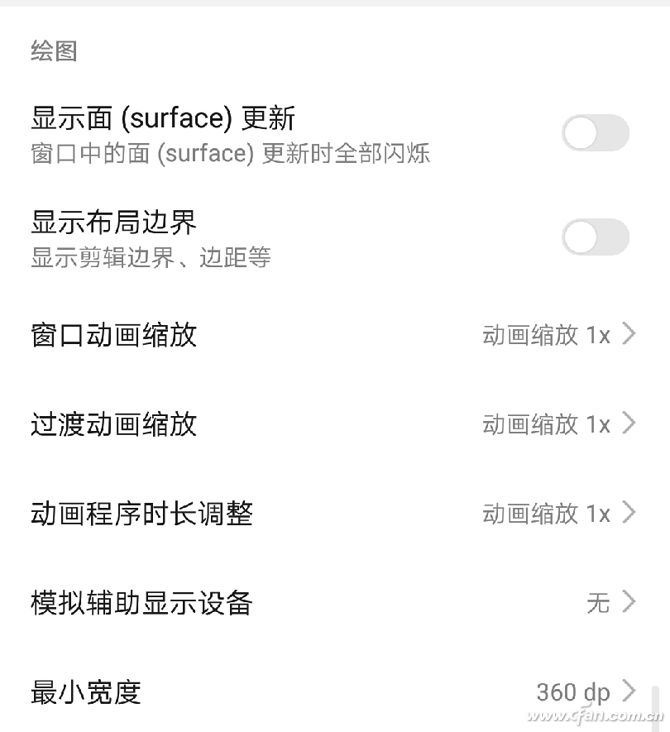Open 模拟辅助显示设备 option
The height and width of the screenshot is (732, 670).
point(334,602)
